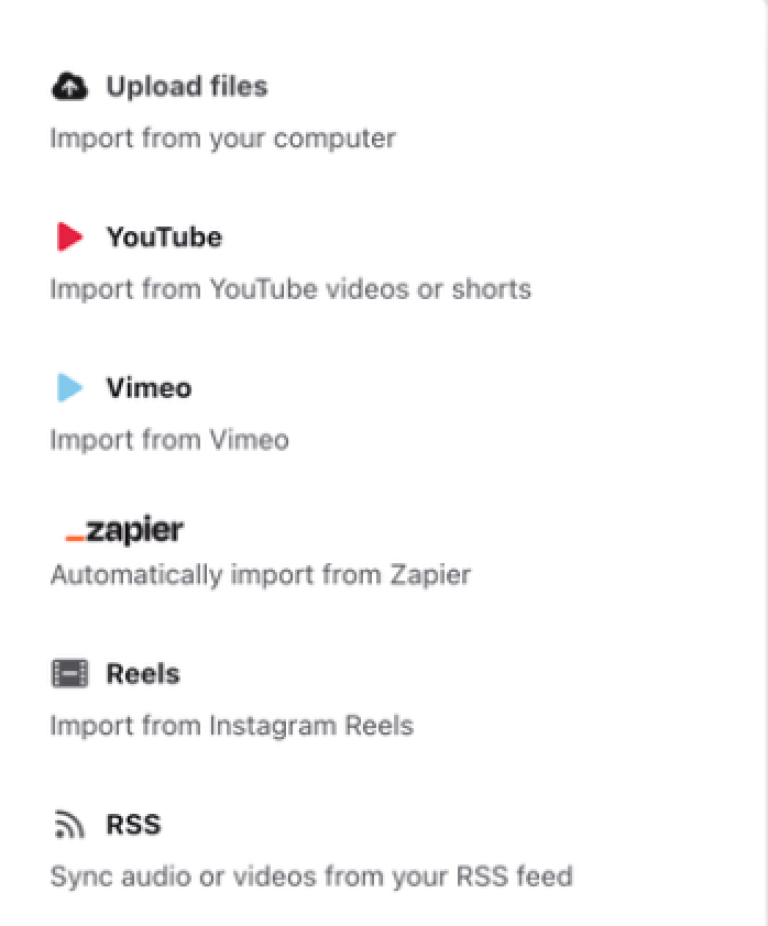This screenshot has width=768, height=926.
Task: Open the RSS feed sync option
Action: tap(133, 826)
